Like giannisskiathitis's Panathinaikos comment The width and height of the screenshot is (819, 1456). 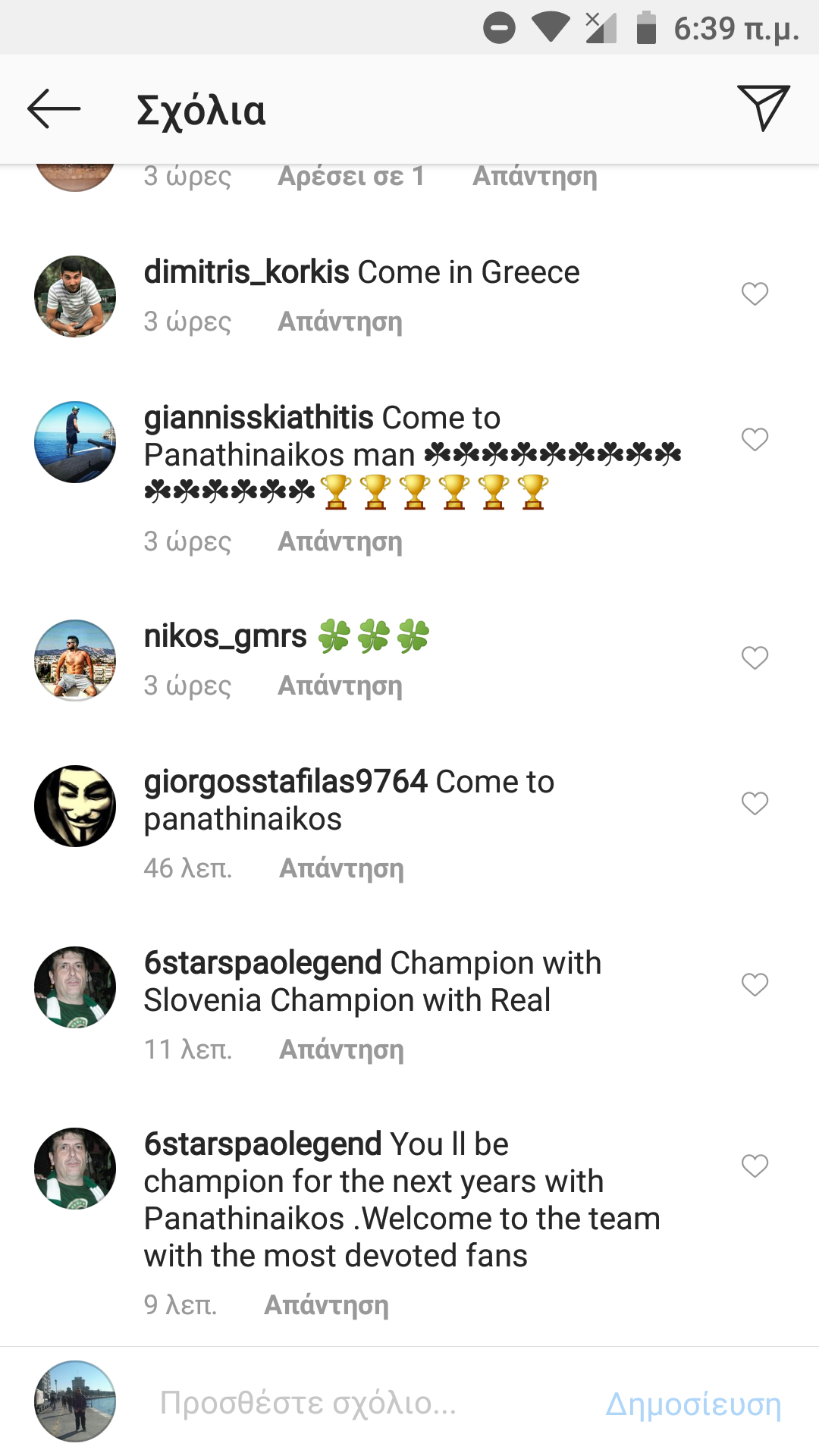(755, 439)
